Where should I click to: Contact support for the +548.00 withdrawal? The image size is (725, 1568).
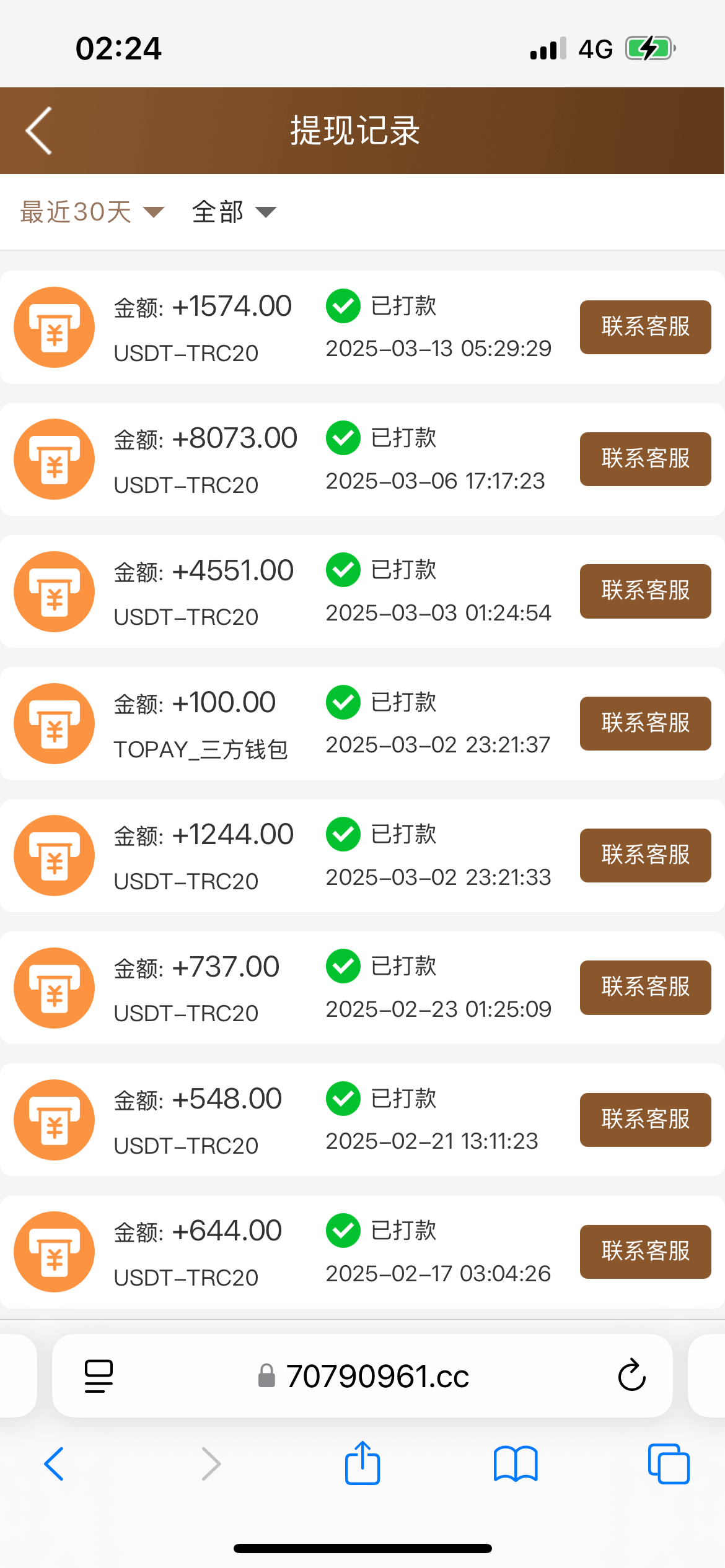[645, 1120]
